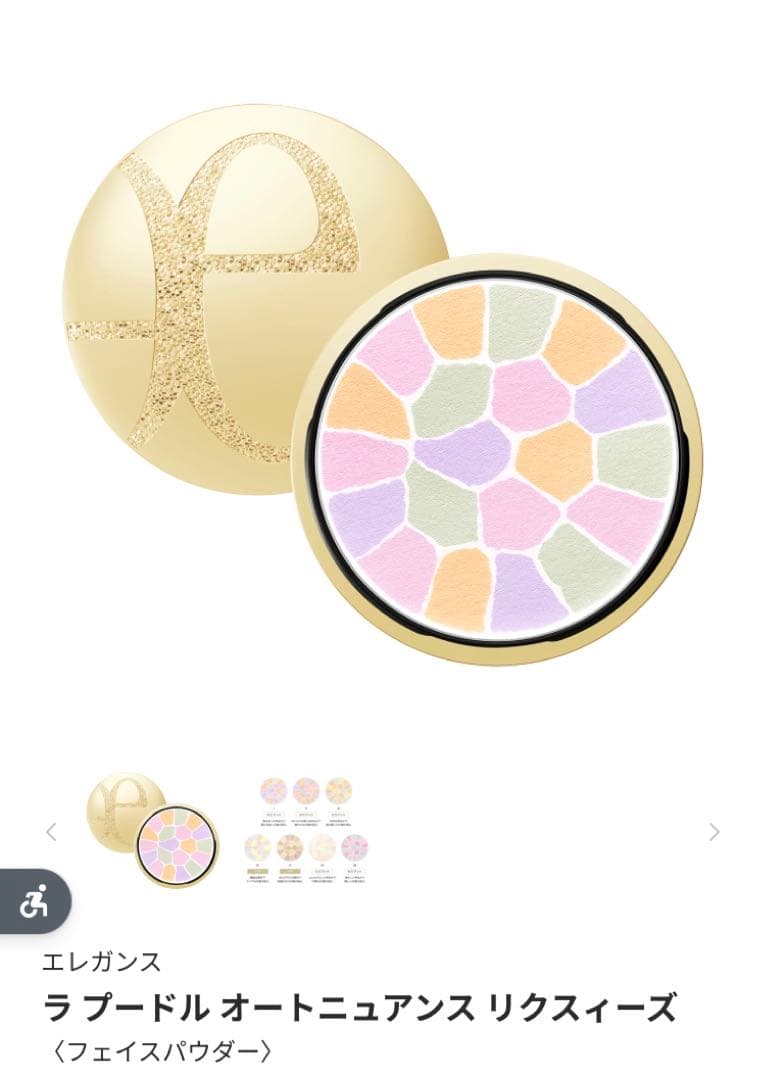Show the previous product image
The height and width of the screenshot is (1080, 766).
pos(52,831)
